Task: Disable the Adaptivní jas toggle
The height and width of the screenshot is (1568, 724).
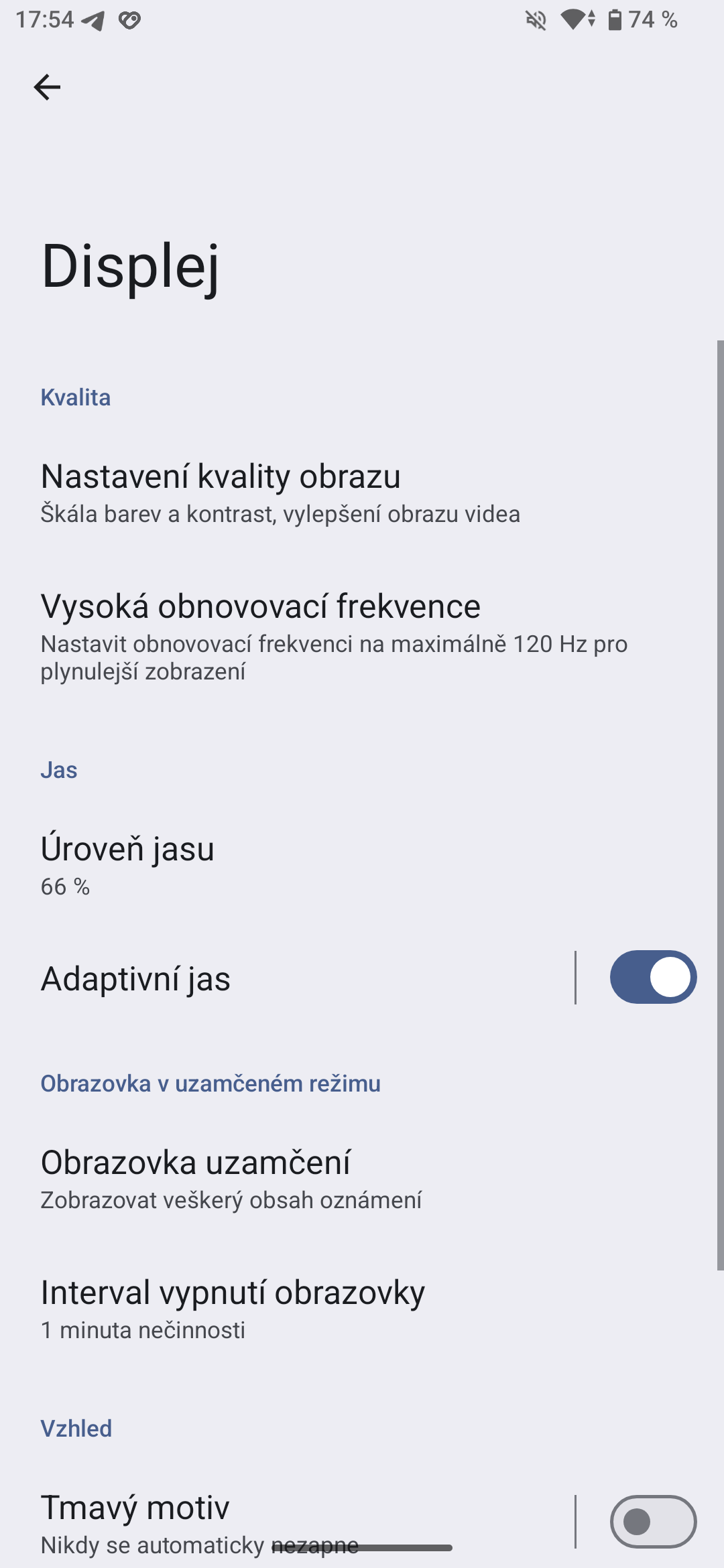Action: [x=653, y=978]
